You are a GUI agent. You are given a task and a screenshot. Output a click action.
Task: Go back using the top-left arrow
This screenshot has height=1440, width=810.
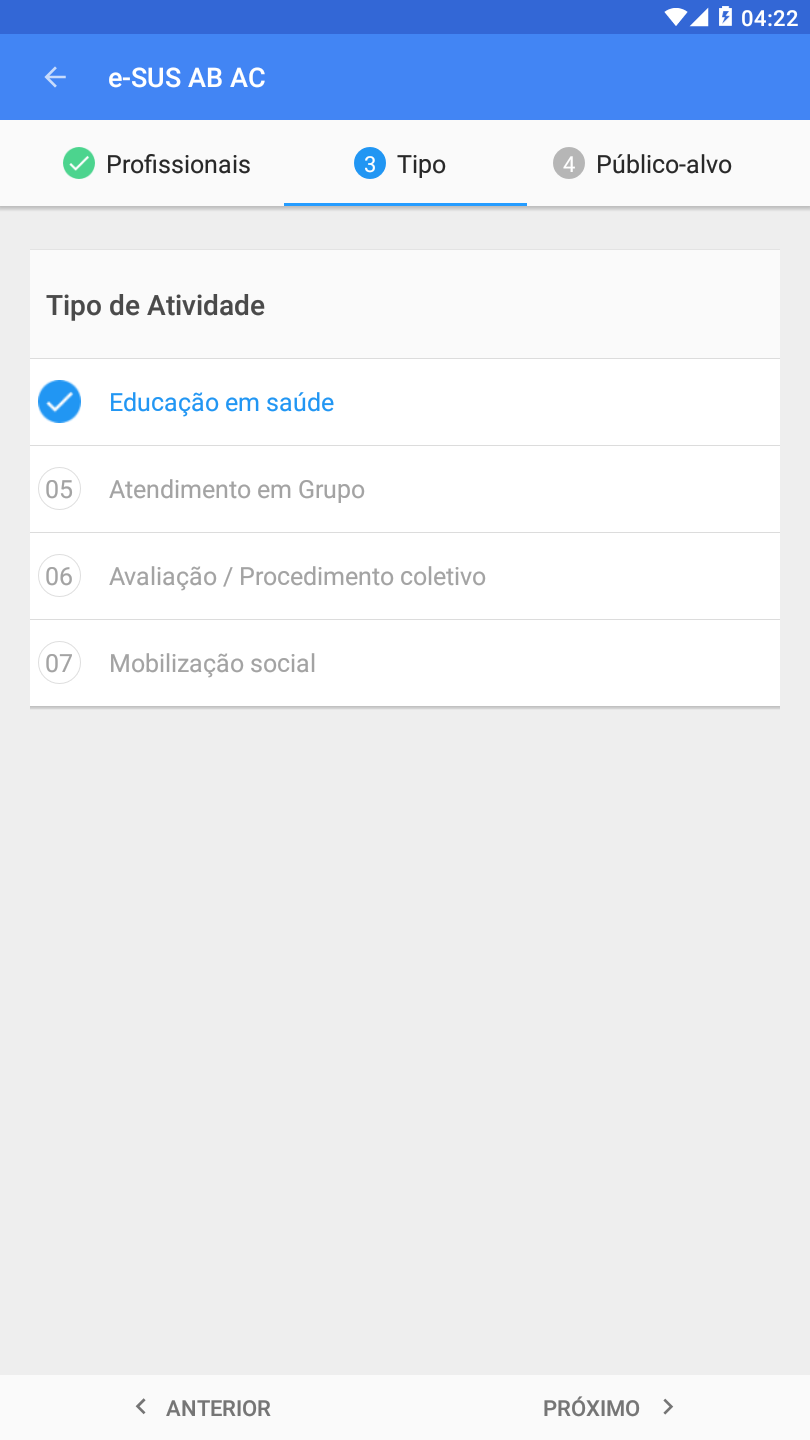click(55, 77)
